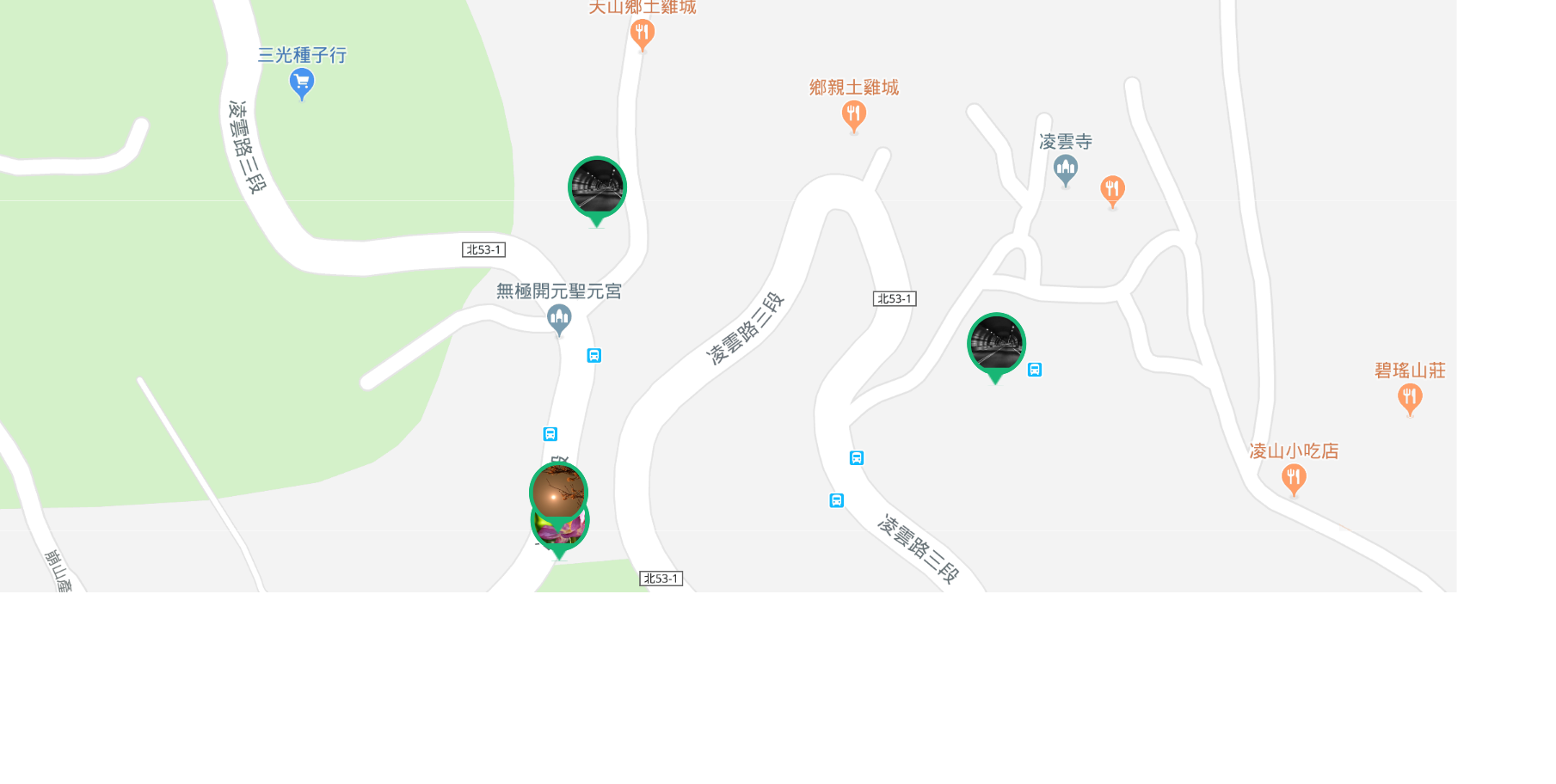Viewport: 1556px width, 784px height.
Task: Open the tunnel photo marker below 凌雲寺
Action: point(996,344)
